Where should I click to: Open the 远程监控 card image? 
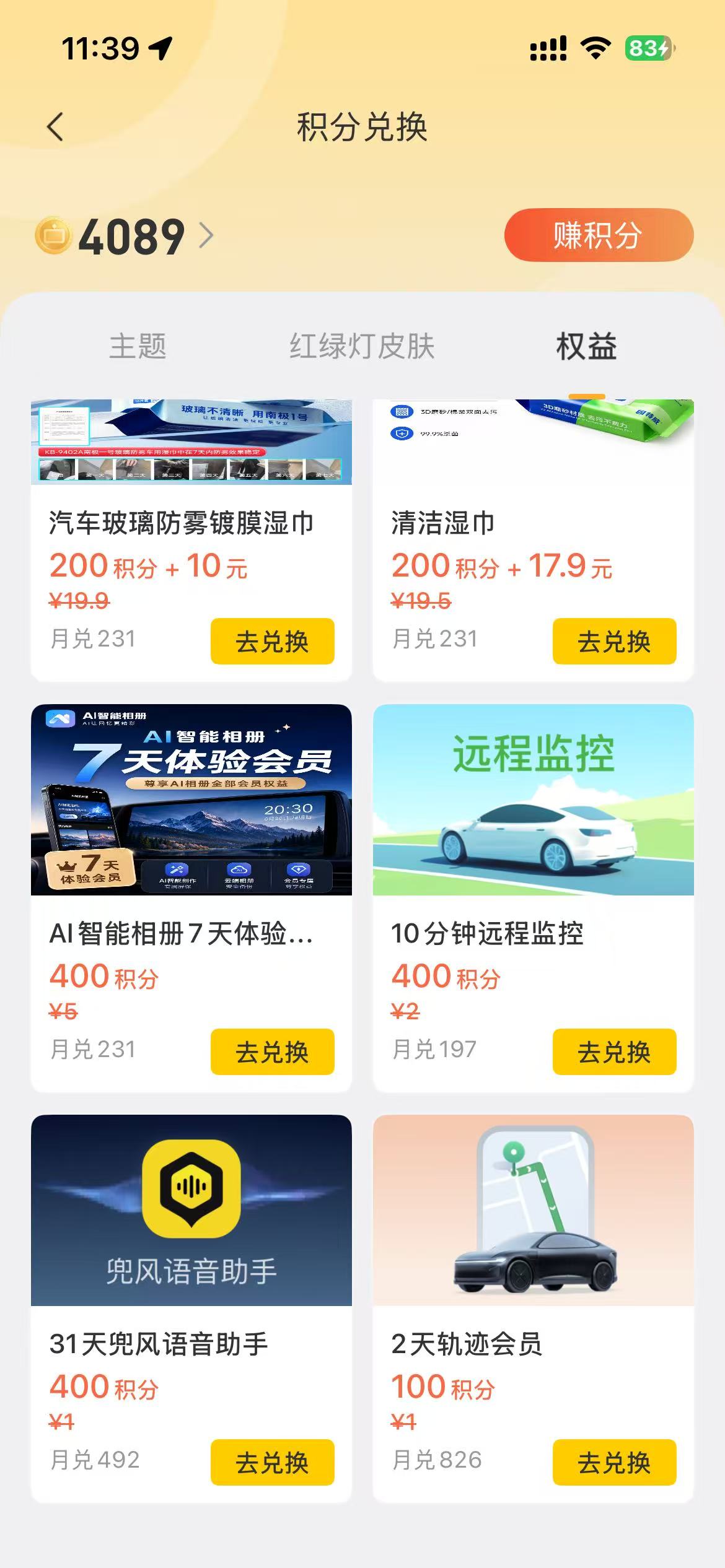pyautogui.click(x=534, y=799)
